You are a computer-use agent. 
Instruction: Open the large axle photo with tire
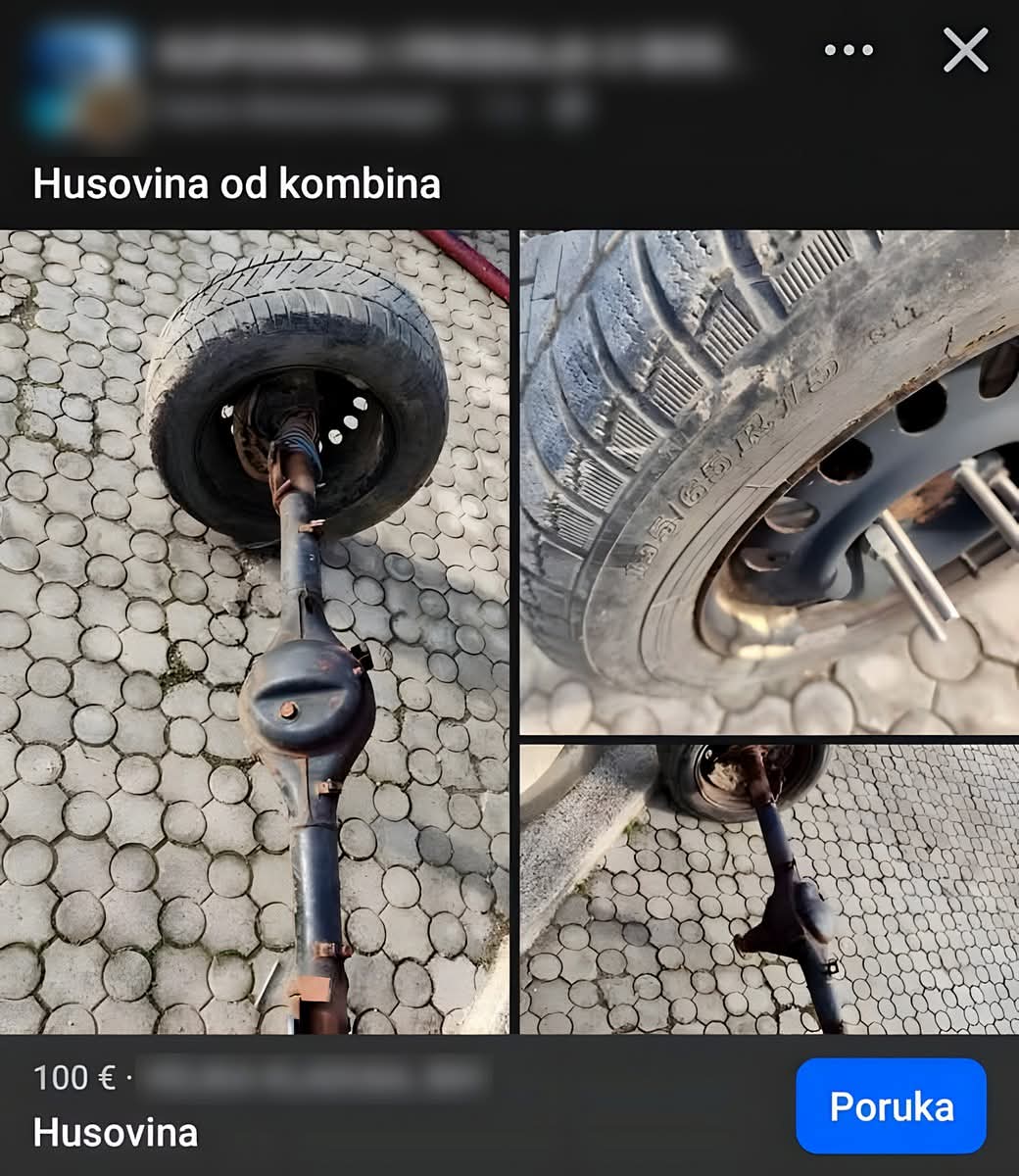point(255,632)
